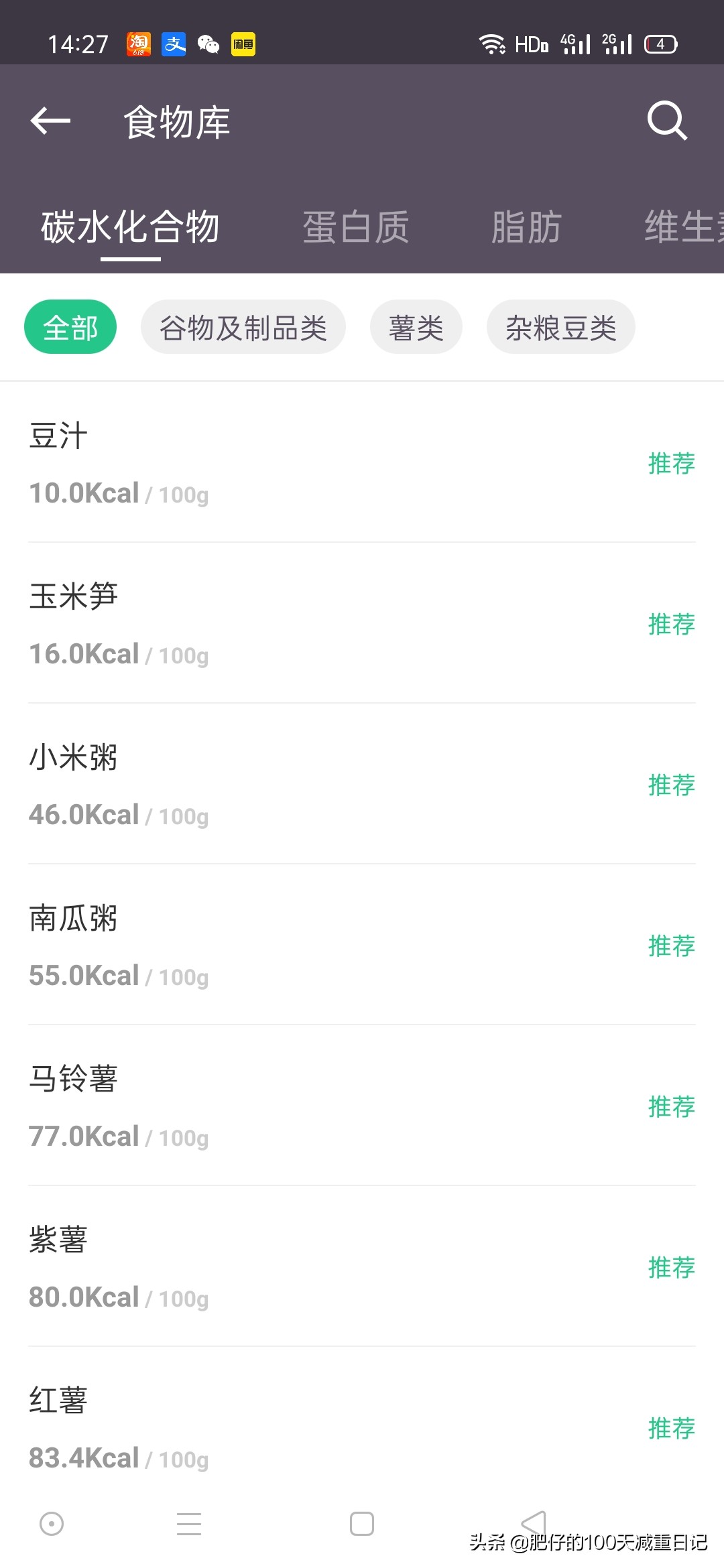Select the 全部 filter chip
Screen dimensions: 724x1568
pos(70,327)
